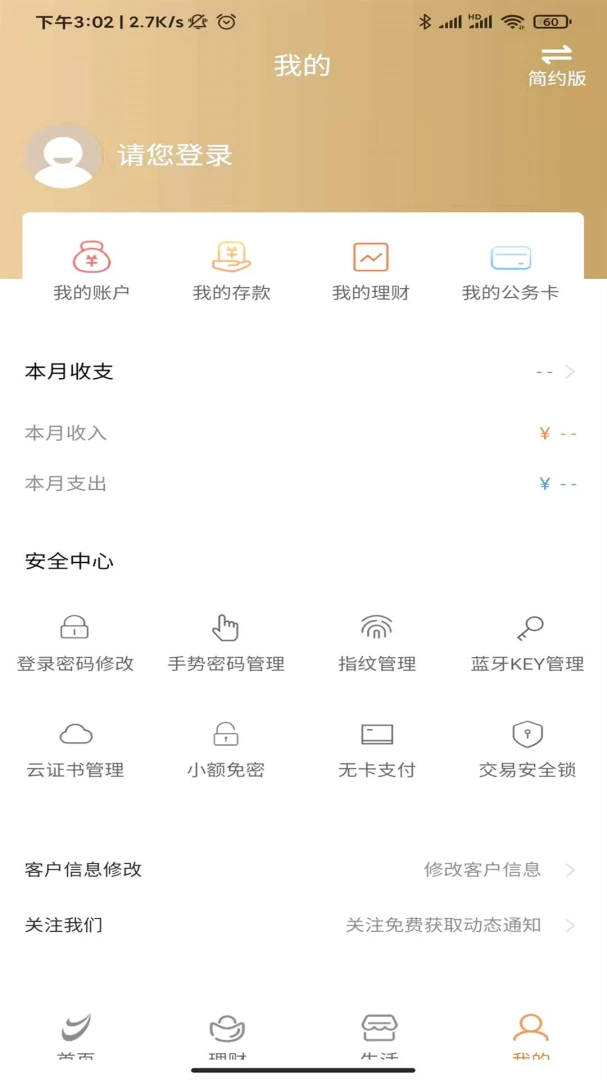Open 指纹管理
This screenshot has width=607, height=1080.
(377, 643)
